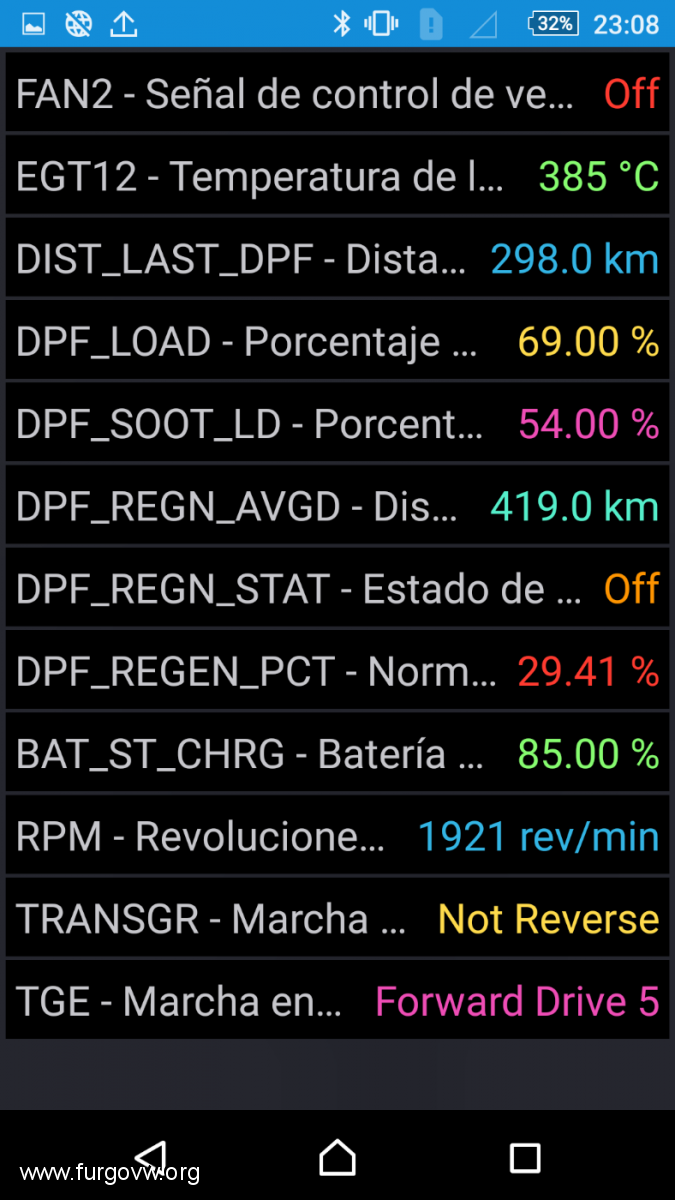This screenshot has width=675, height=1200.
Task: Open the DPF_REGN_STAT status row
Action: point(337,589)
